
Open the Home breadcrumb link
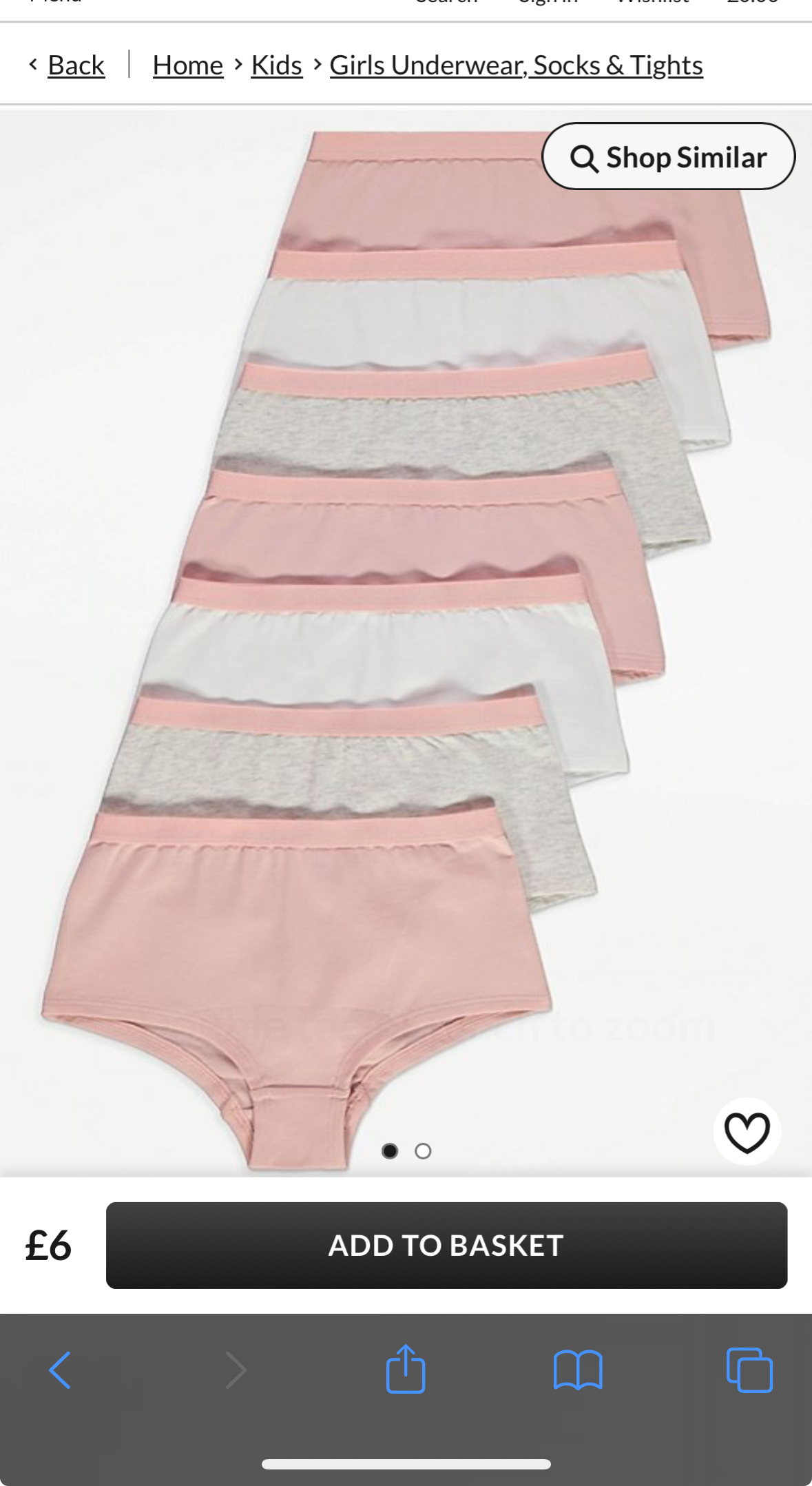187,65
